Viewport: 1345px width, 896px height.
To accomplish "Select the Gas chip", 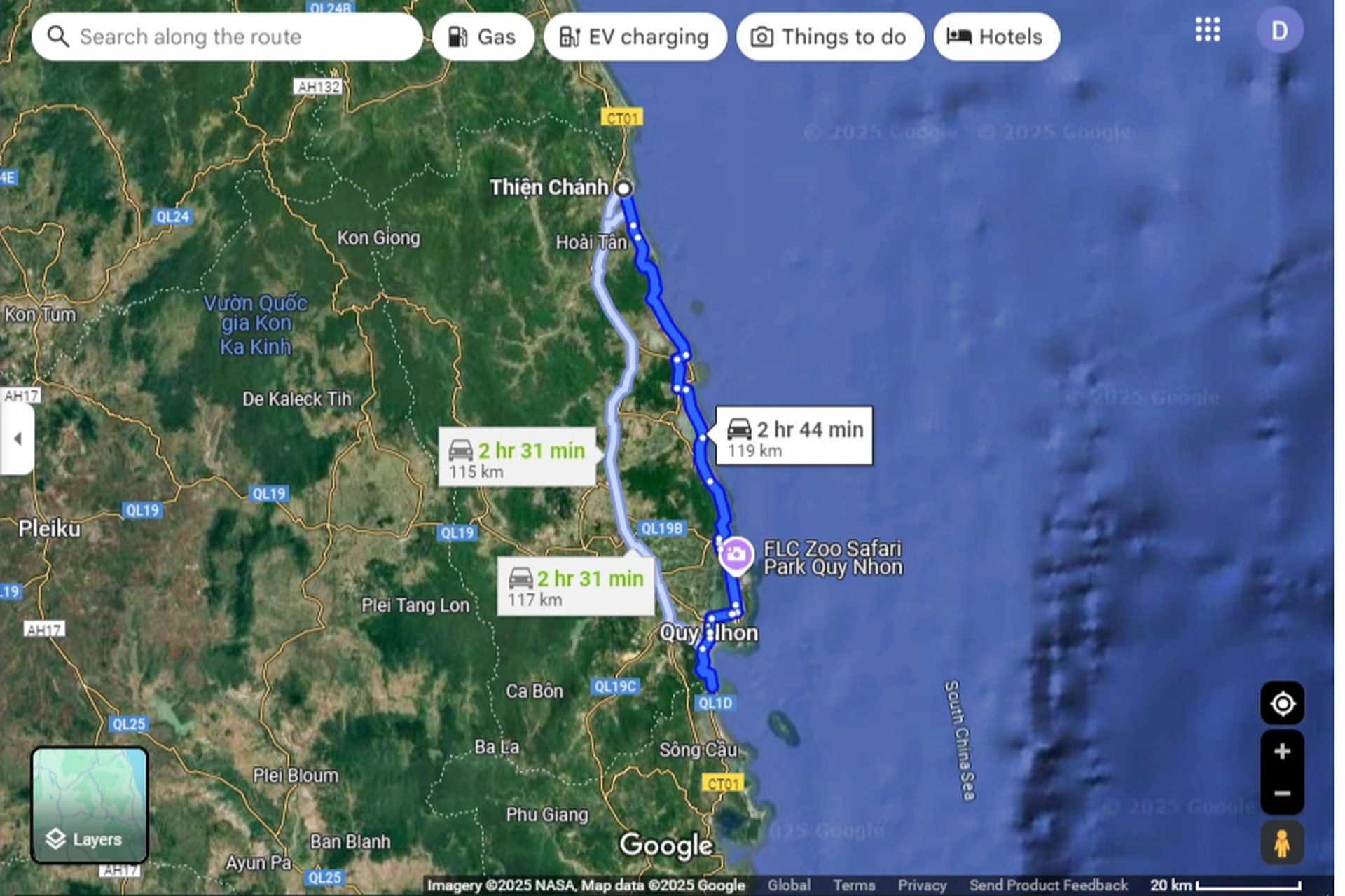I will coord(483,36).
